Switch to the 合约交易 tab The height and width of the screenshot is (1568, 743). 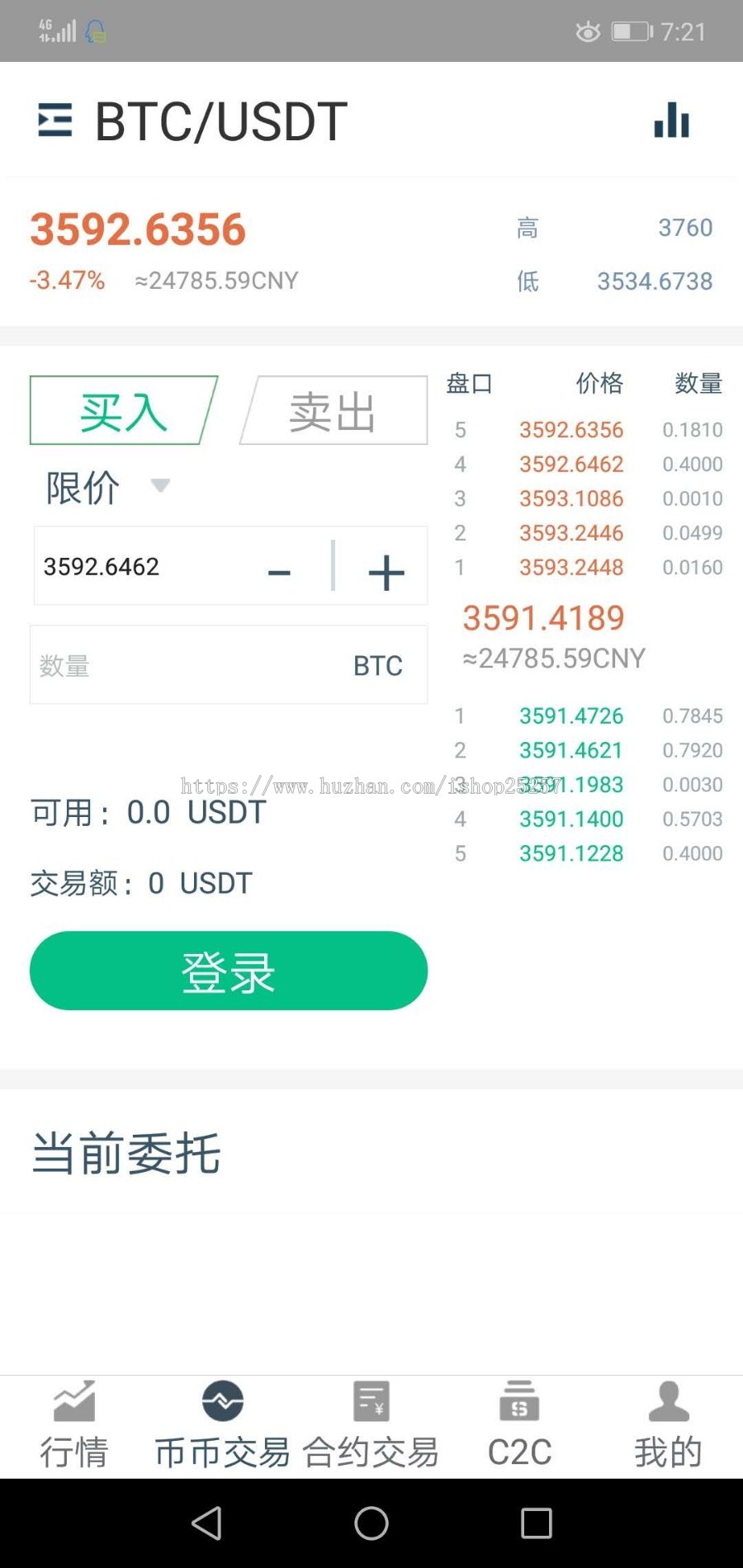point(371,1425)
